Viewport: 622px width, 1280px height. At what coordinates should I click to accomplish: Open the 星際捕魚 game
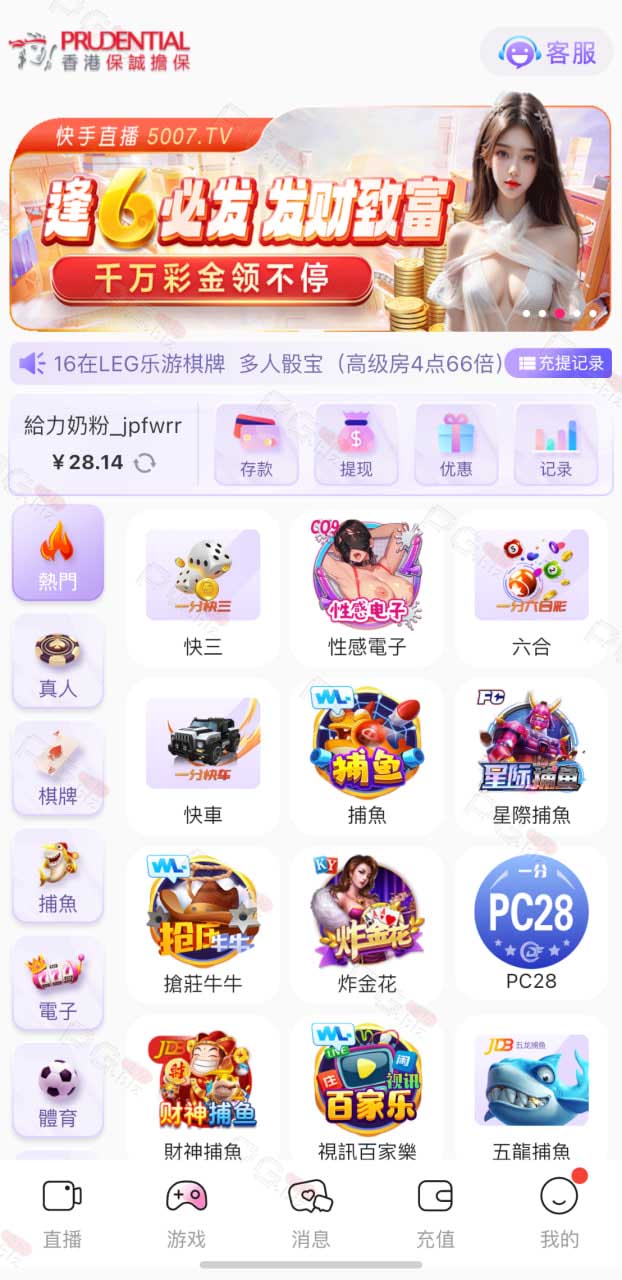coord(531,757)
